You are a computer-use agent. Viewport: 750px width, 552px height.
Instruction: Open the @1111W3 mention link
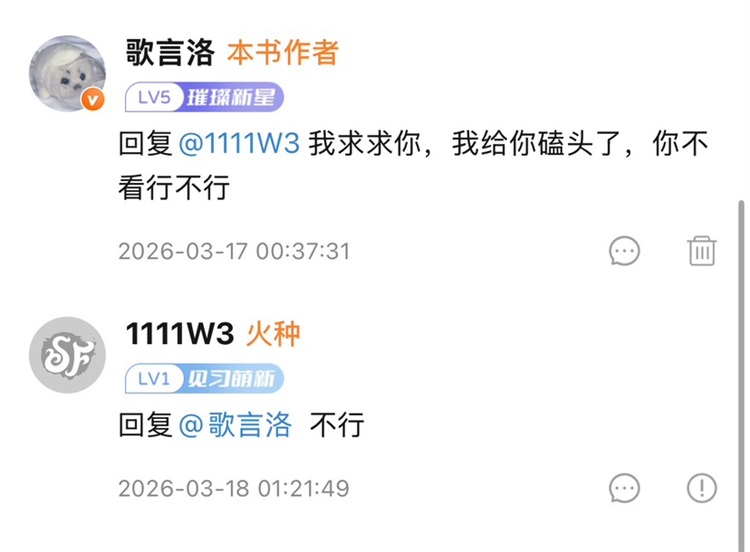click(x=239, y=144)
